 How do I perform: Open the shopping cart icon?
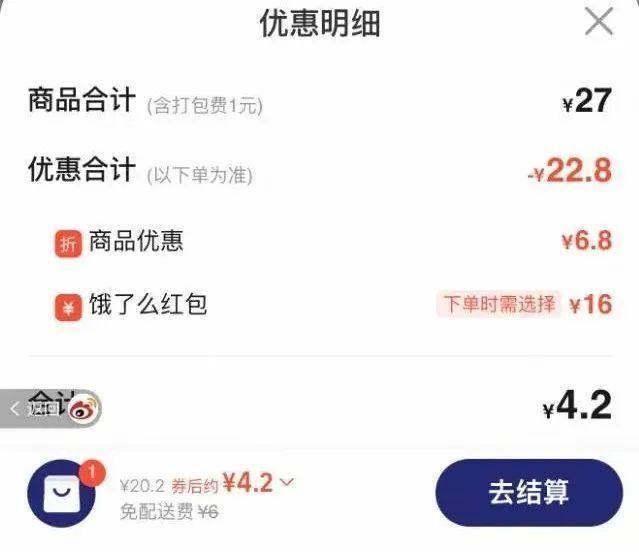(x=62, y=493)
